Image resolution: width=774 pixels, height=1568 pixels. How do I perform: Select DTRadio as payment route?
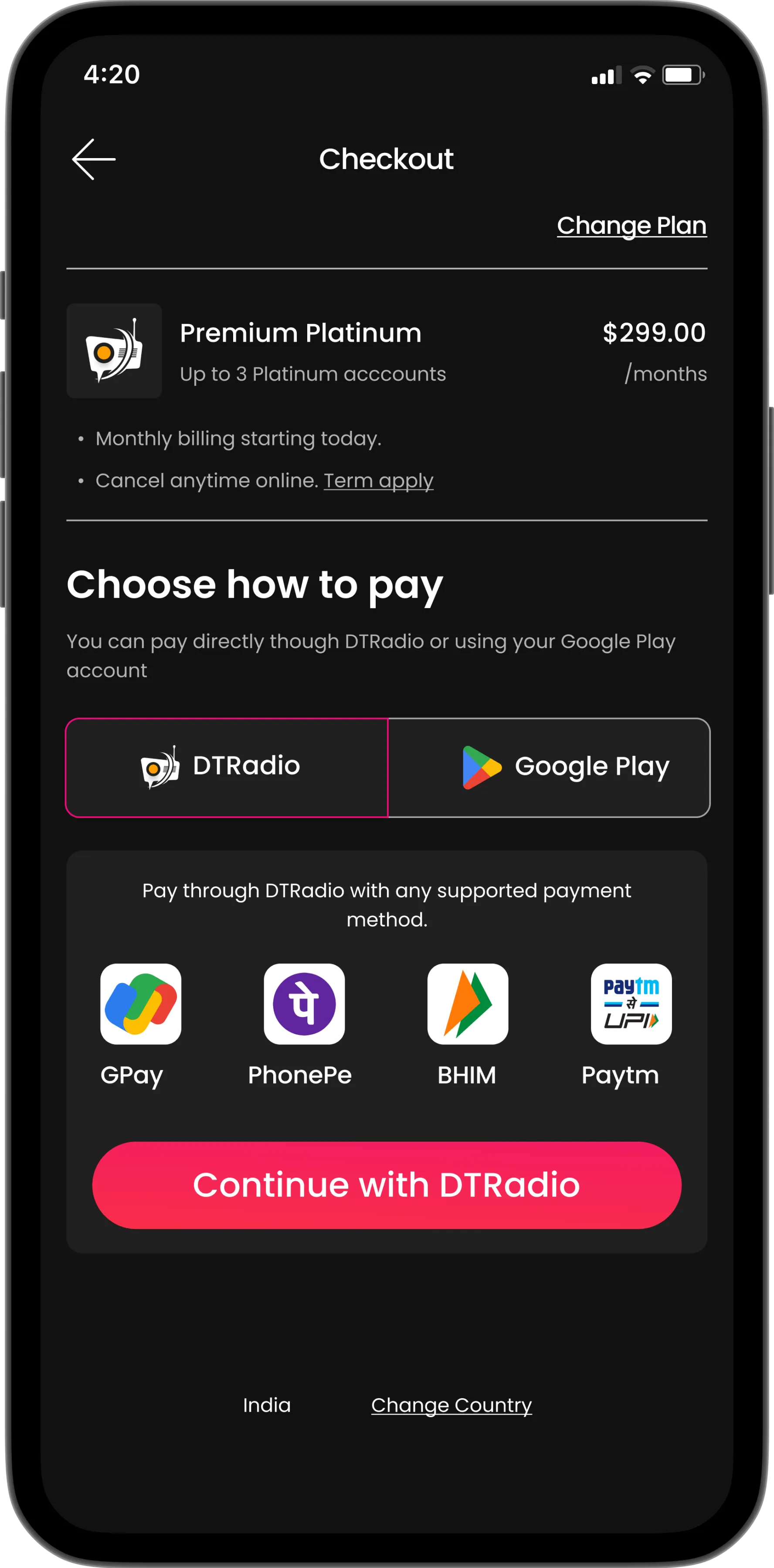[x=227, y=767]
